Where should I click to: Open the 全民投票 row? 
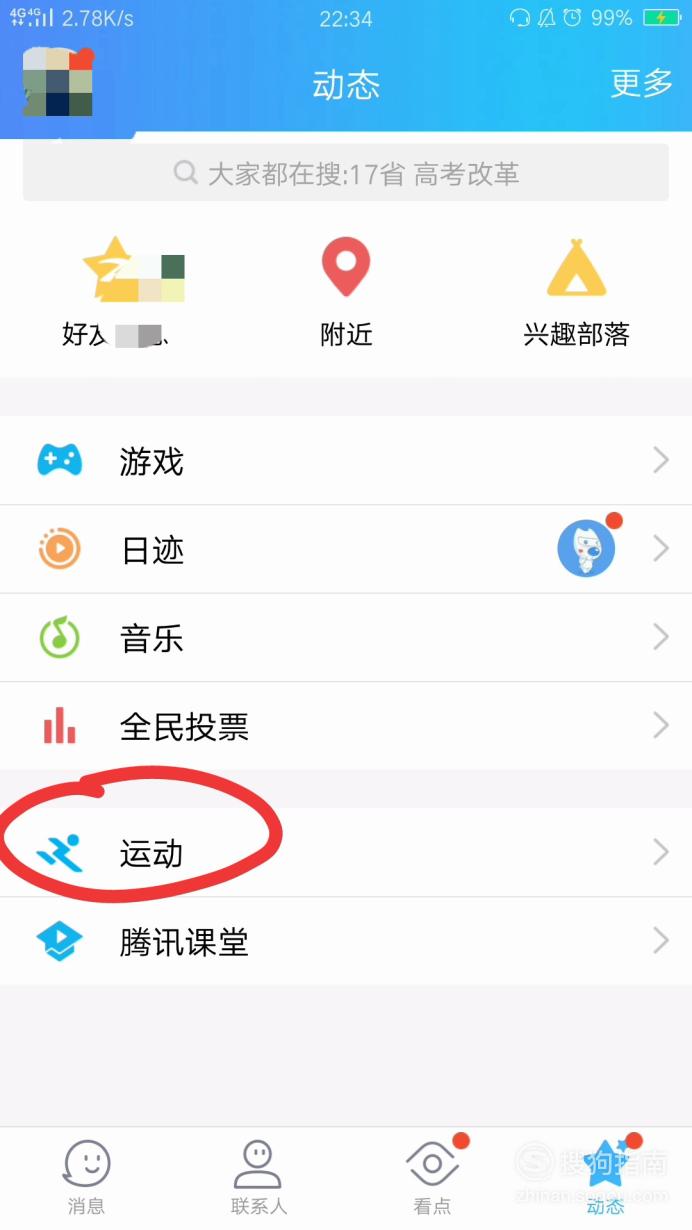[346, 726]
